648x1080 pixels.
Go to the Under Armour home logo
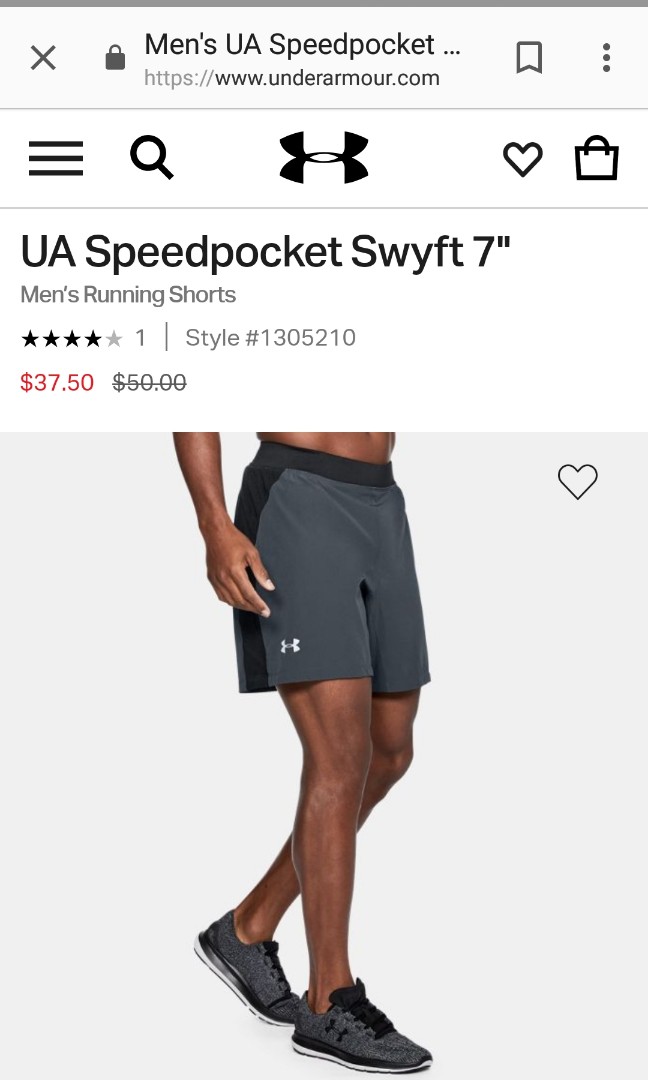[x=324, y=158]
